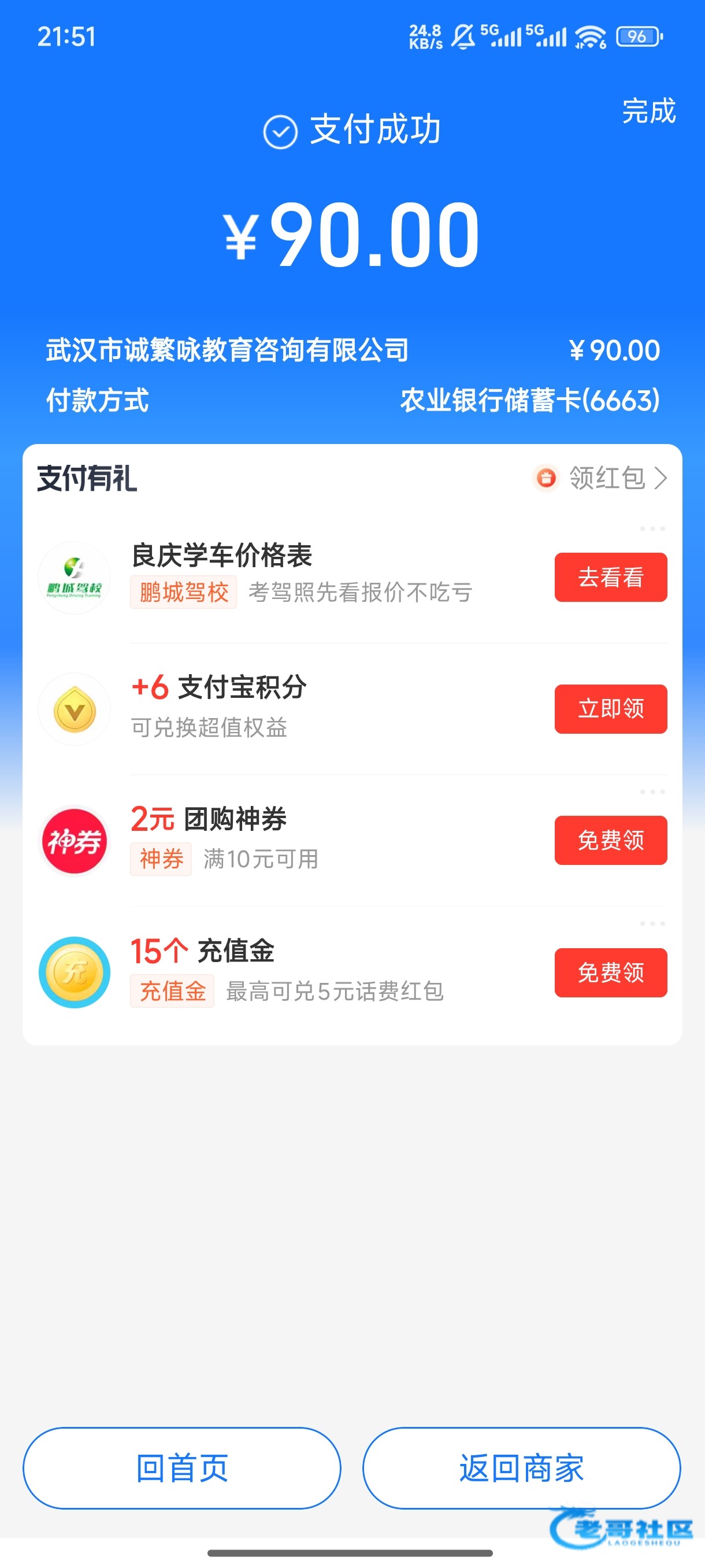Open the 领红包 link
The image size is (705, 1568).
coord(602,478)
